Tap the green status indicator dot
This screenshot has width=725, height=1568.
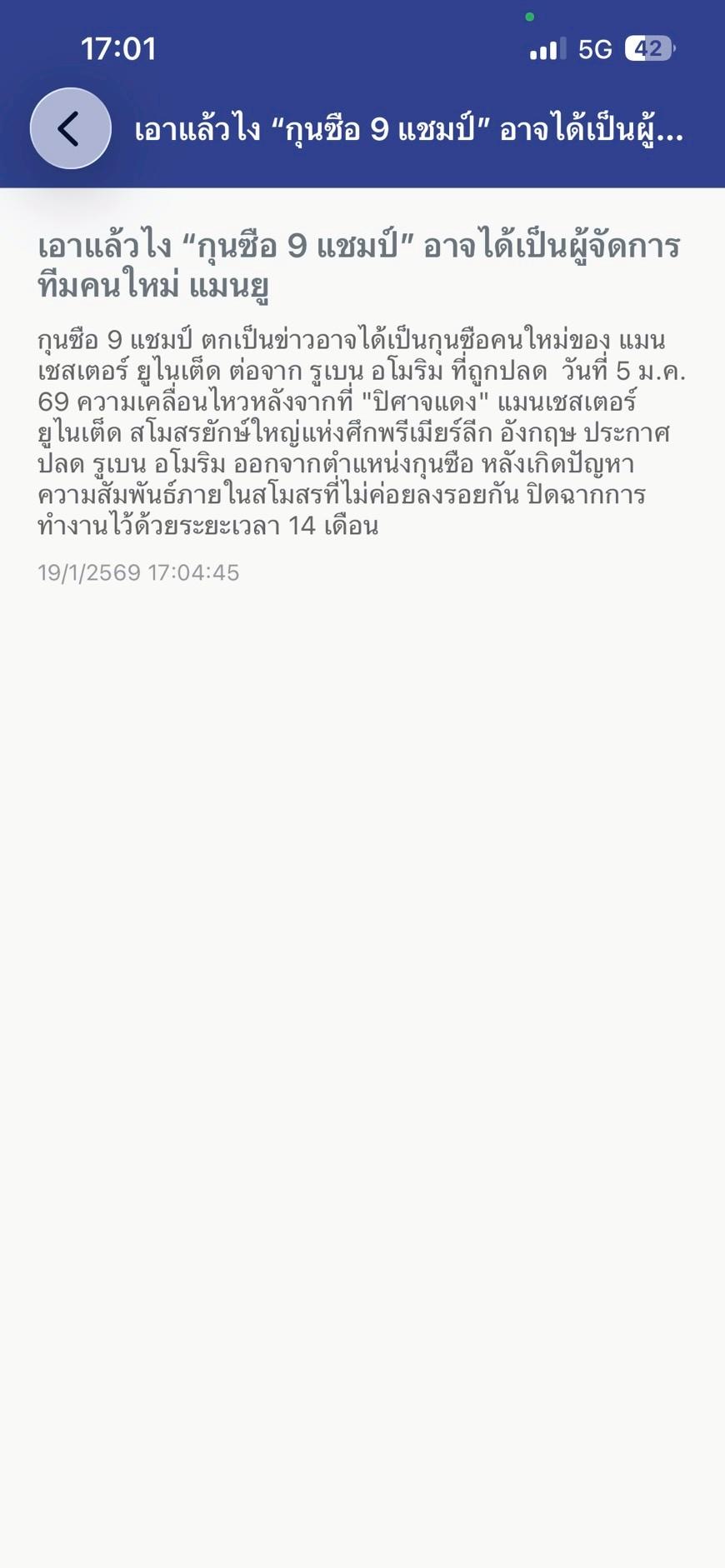point(529,15)
